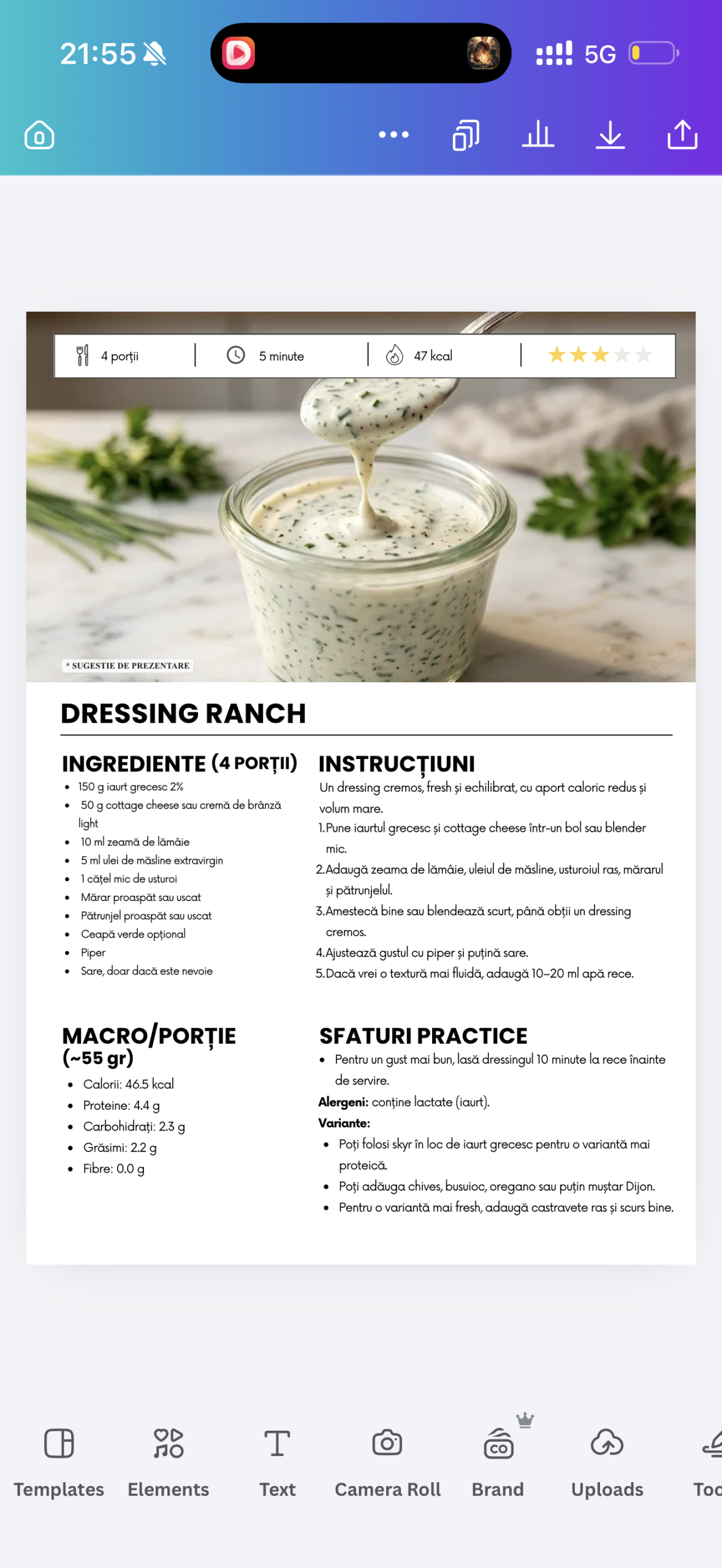Share the design via the share icon
This screenshot has height=1568, width=722.
coord(682,135)
